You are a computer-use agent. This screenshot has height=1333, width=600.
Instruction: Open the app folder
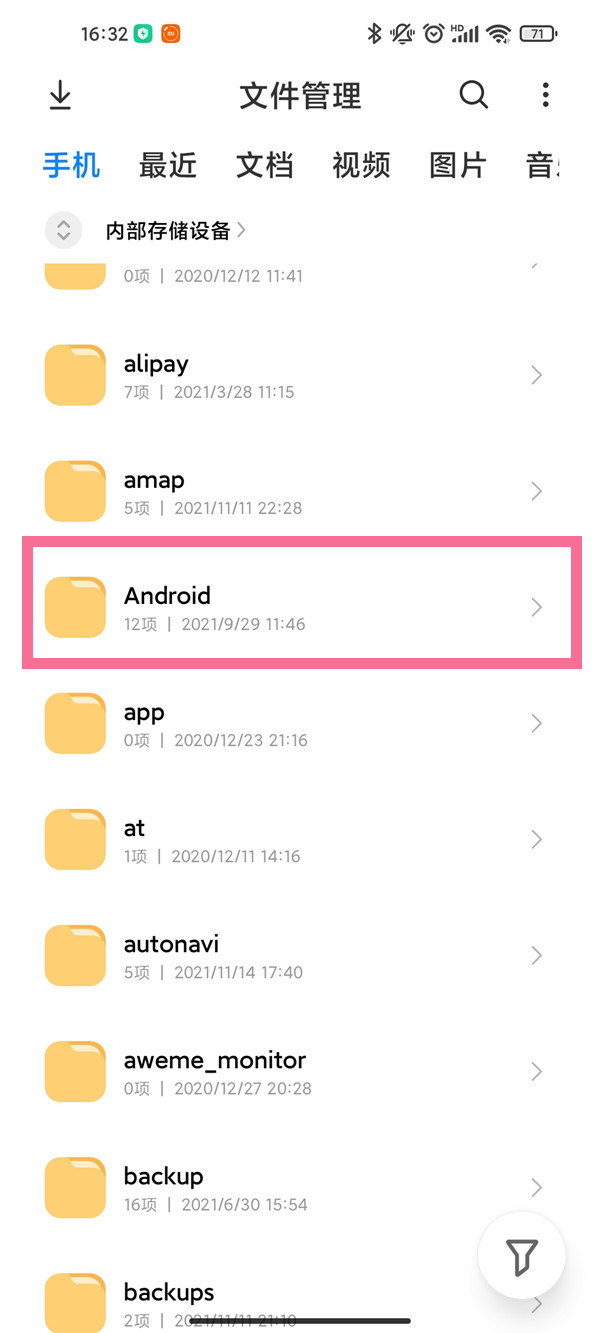point(300,723)
